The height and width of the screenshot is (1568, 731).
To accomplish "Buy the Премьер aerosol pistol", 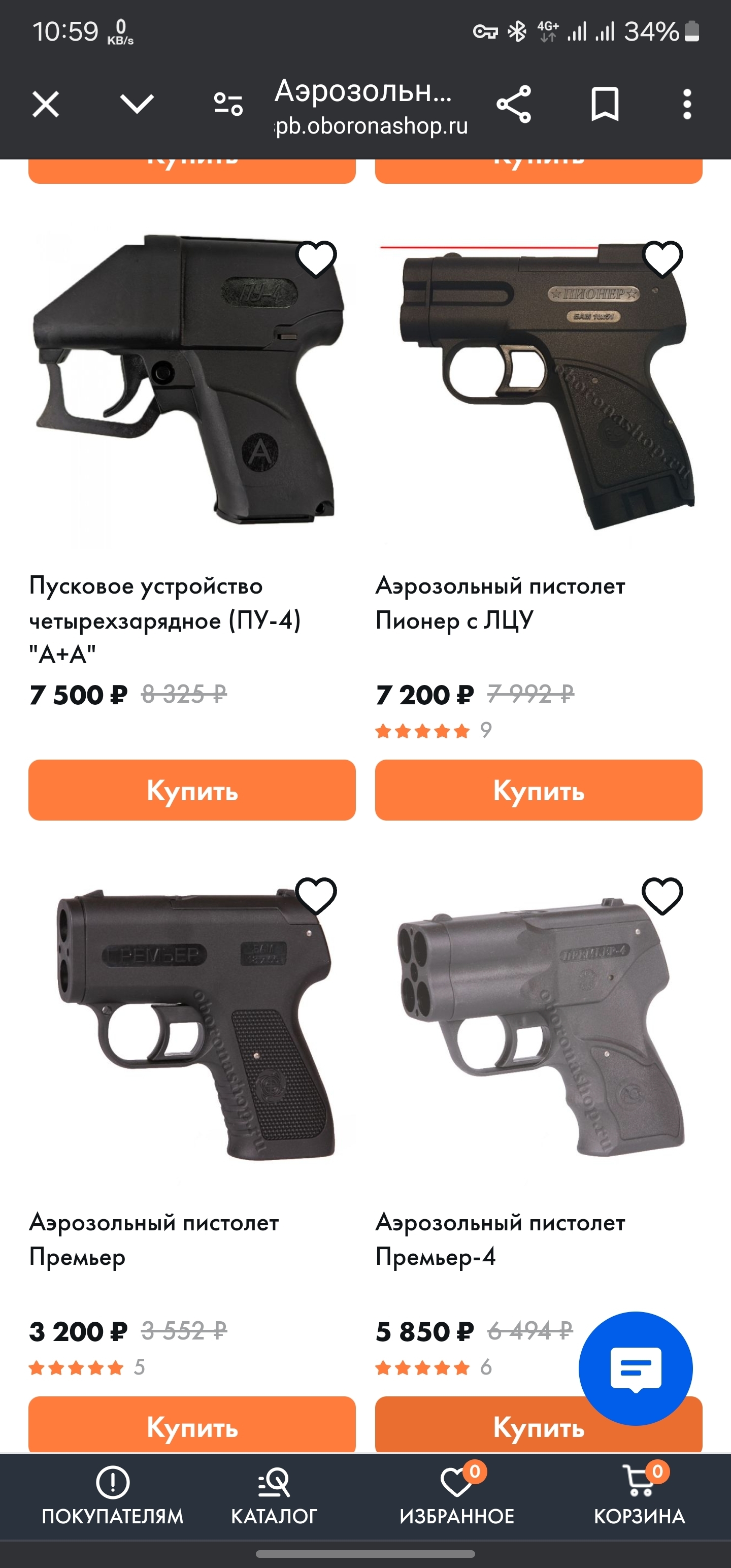I will [x=192, y=1426].
